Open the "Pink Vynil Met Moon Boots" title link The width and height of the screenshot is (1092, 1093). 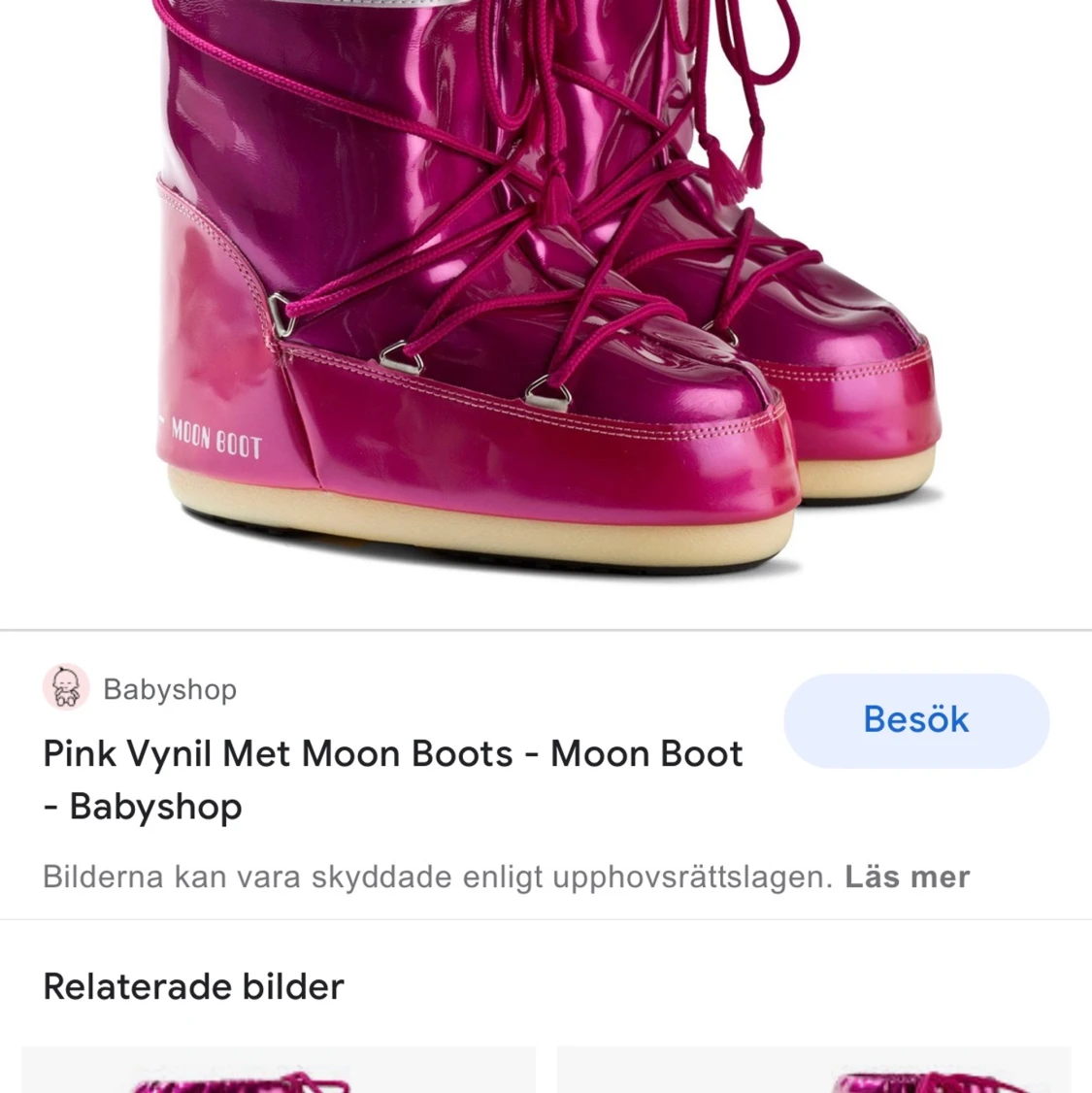tap(392, 753)
